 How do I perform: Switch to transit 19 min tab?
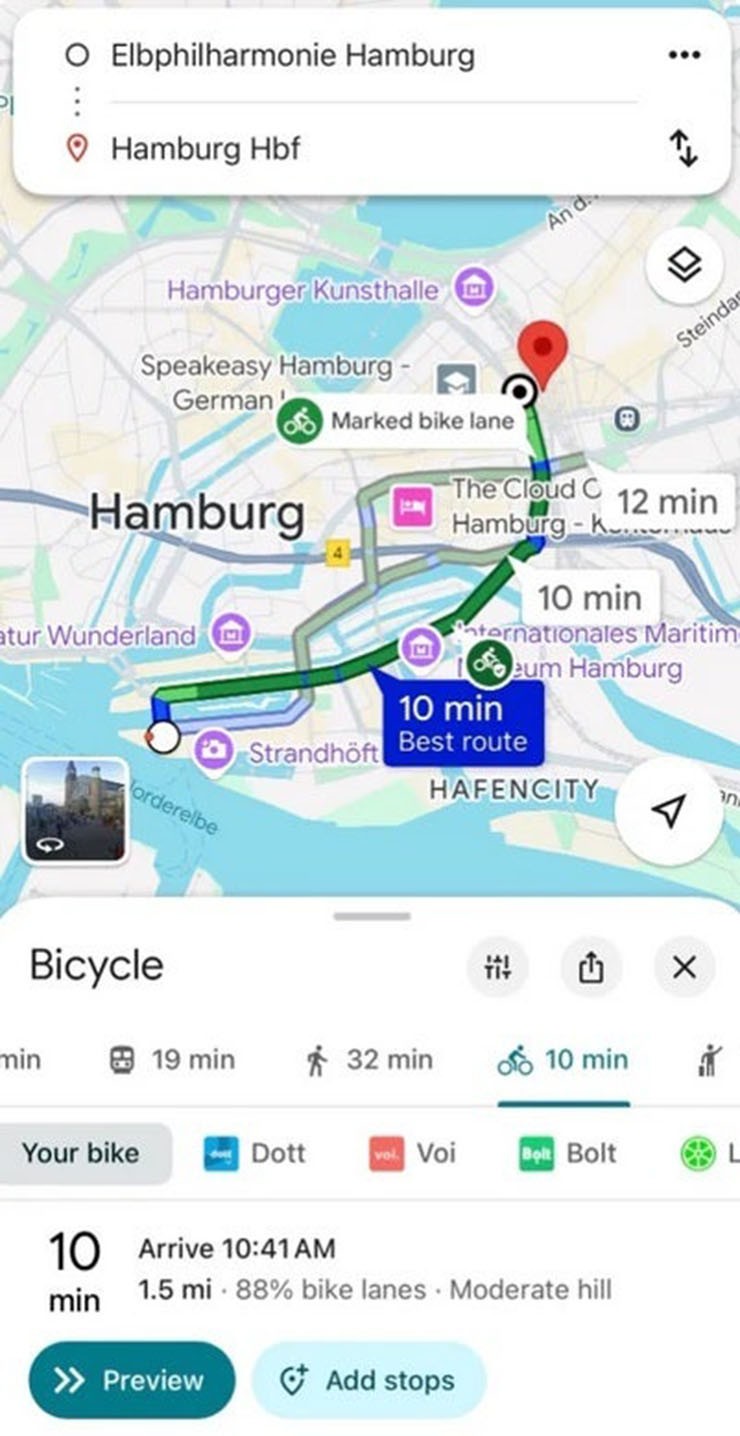[172, 1060]
